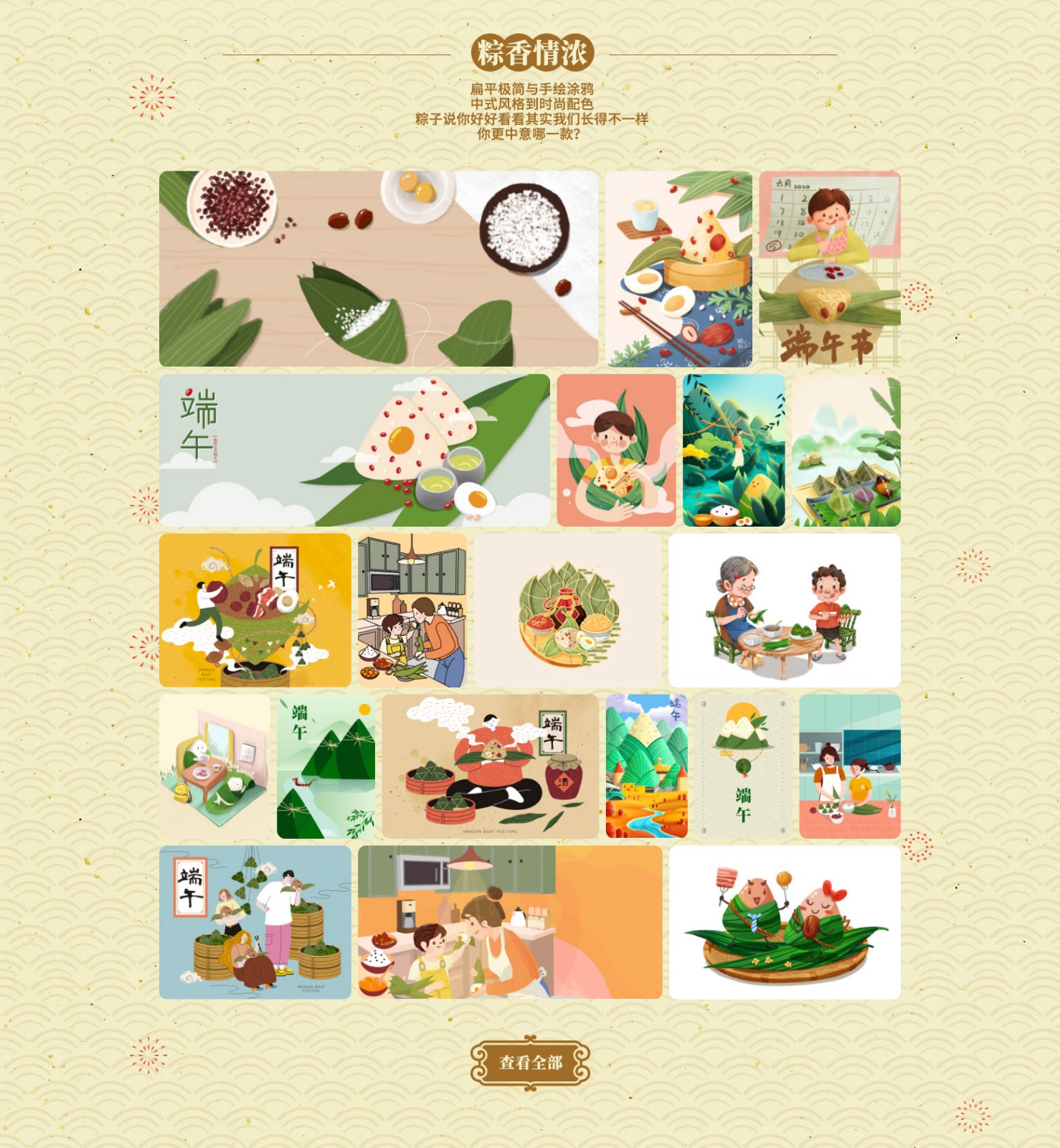Select the colorful zongzi mountain with river
The width and height of the screenshot is (1060, 1148).
[x=646, y=766]
